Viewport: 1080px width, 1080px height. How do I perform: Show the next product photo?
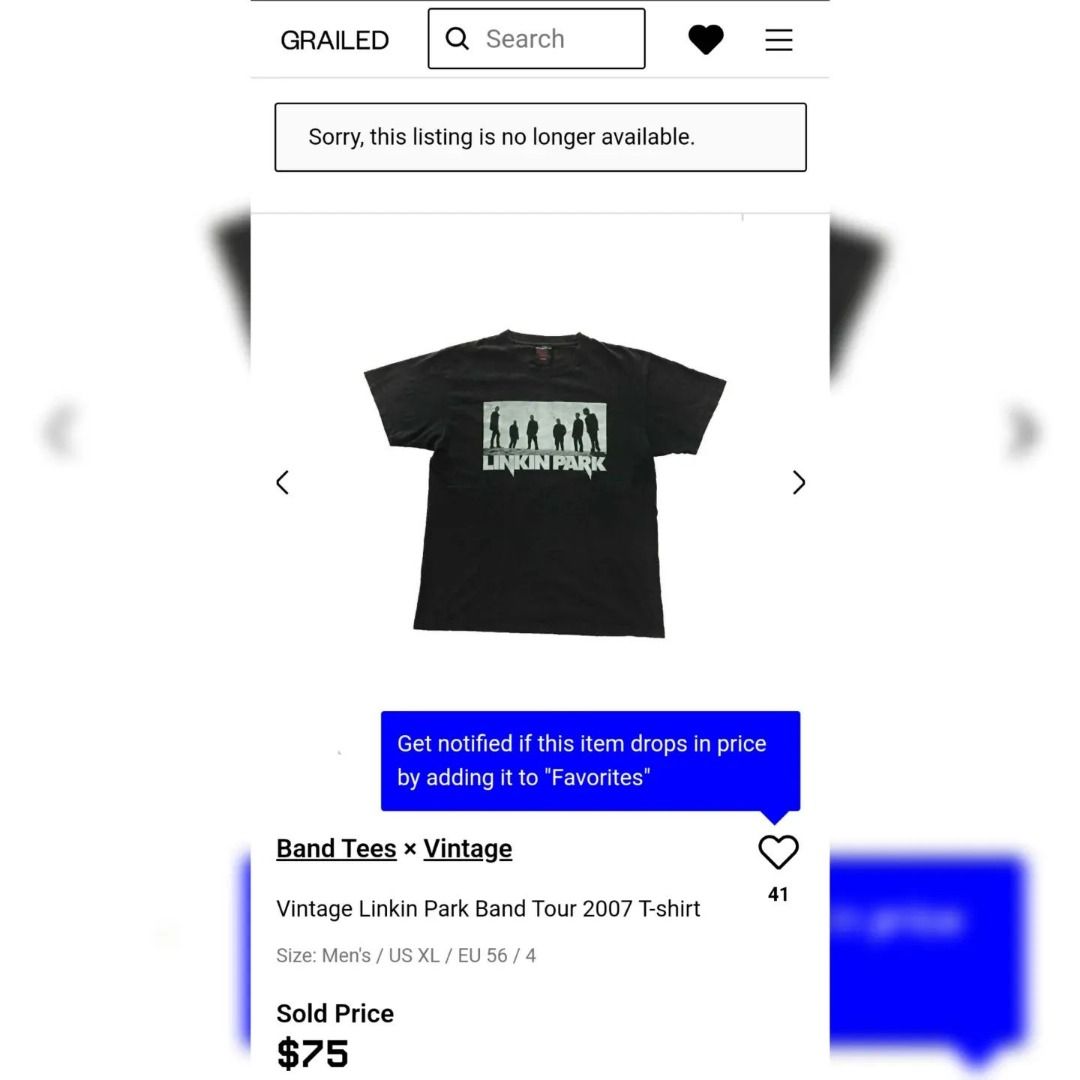tap(798, 483)
